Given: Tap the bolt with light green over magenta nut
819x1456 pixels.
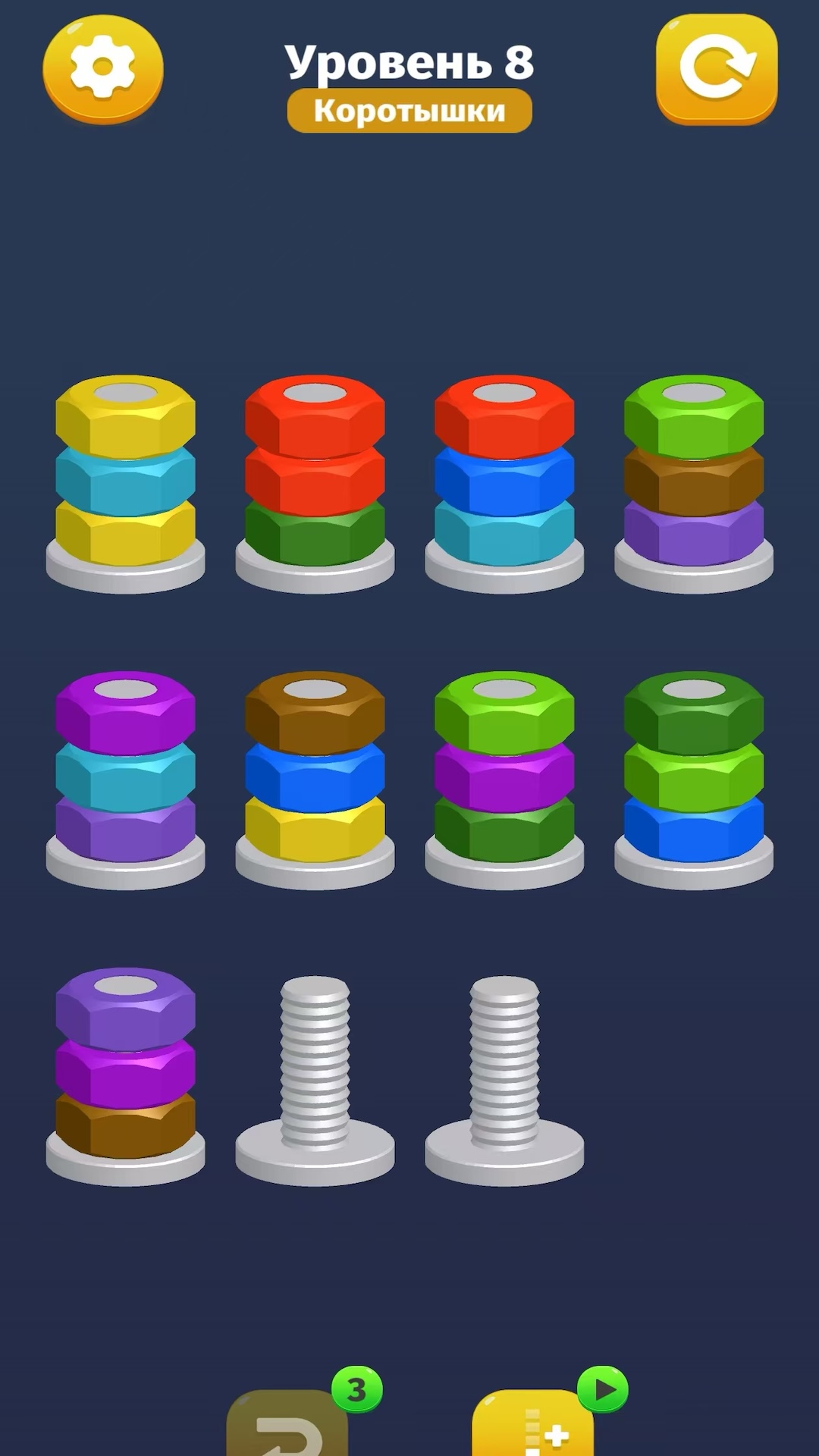Looking at the screenshot, I should 504,780.
